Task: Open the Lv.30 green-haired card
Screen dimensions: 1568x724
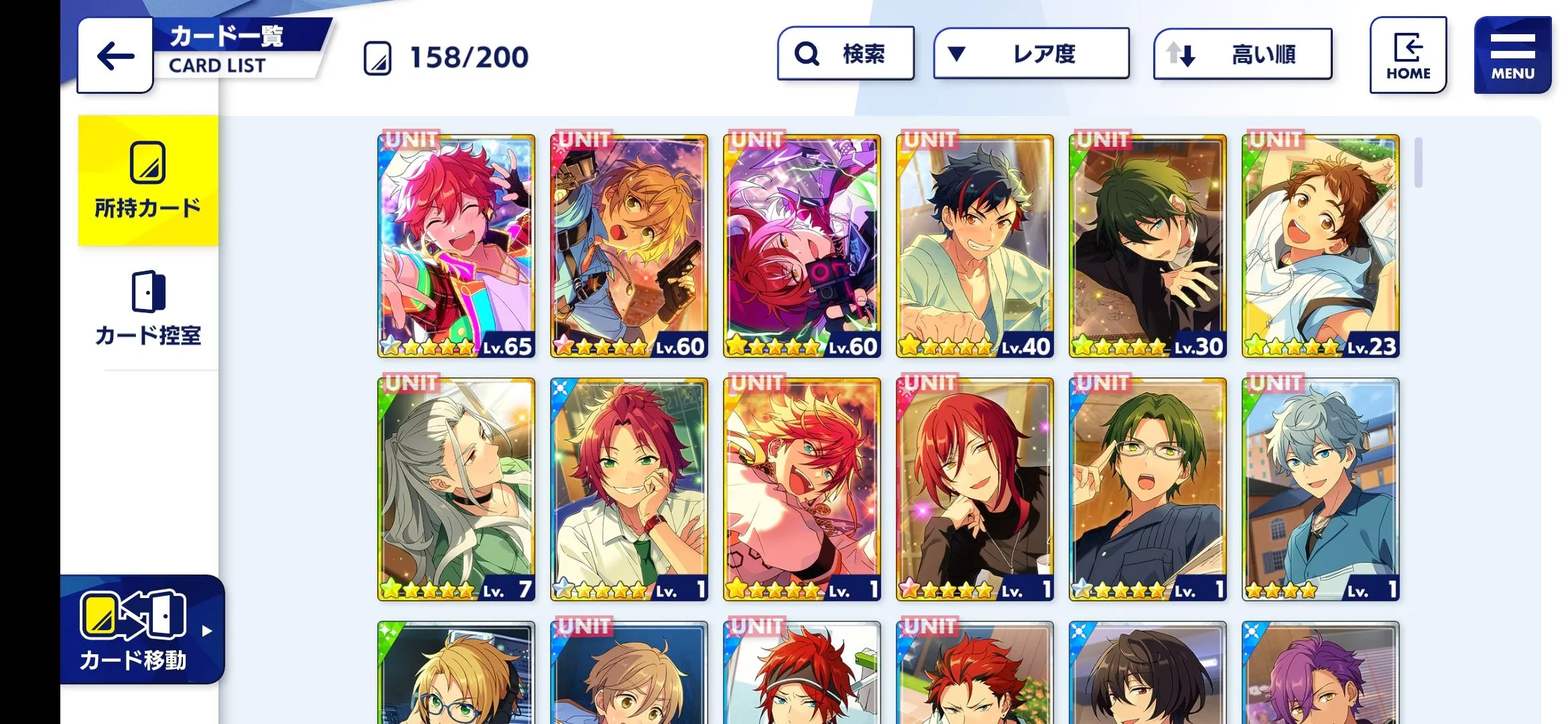Action: pyautogui.click(x=1148, y=245)
